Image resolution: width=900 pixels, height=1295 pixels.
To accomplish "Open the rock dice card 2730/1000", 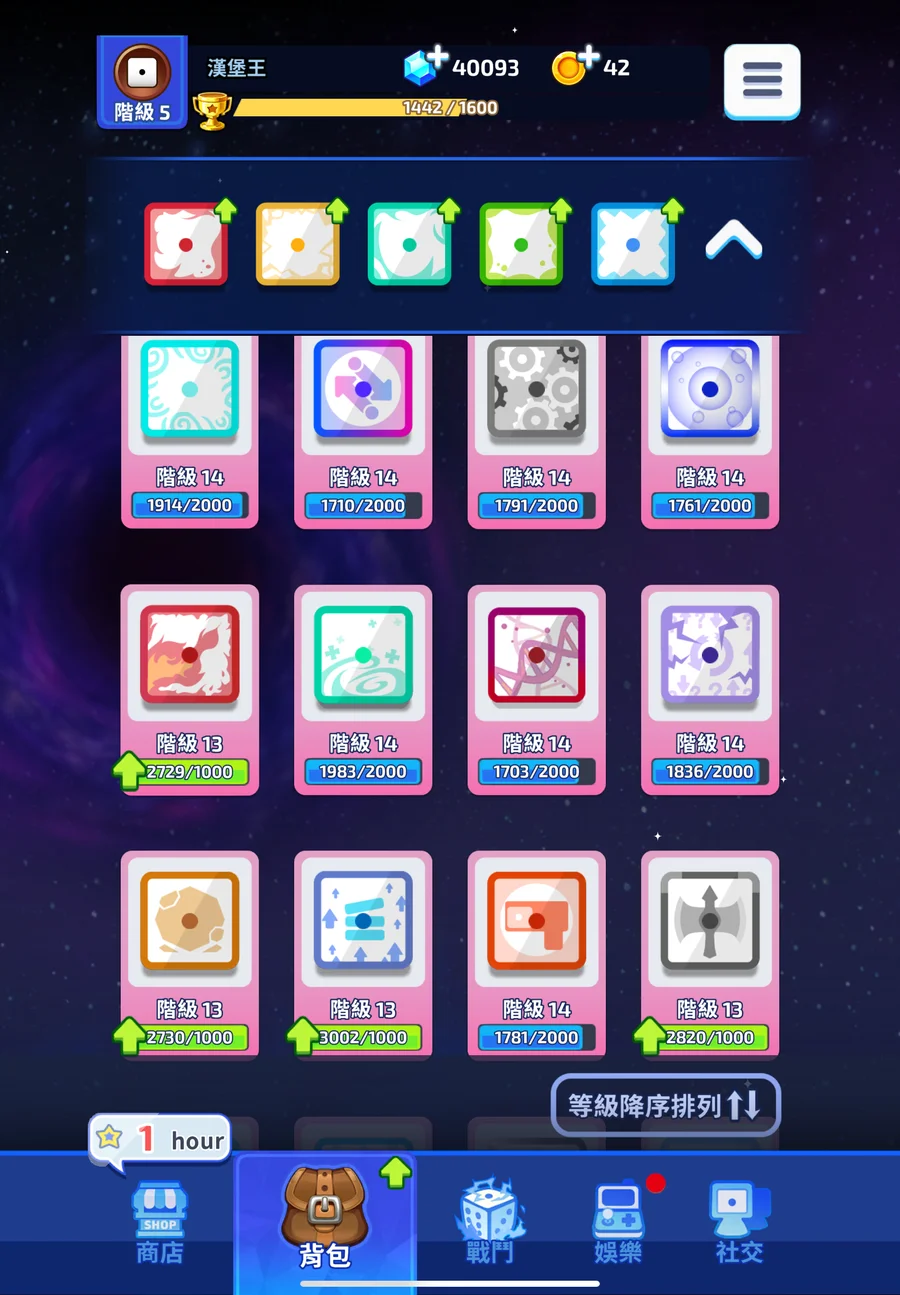I will click(190, 955).
